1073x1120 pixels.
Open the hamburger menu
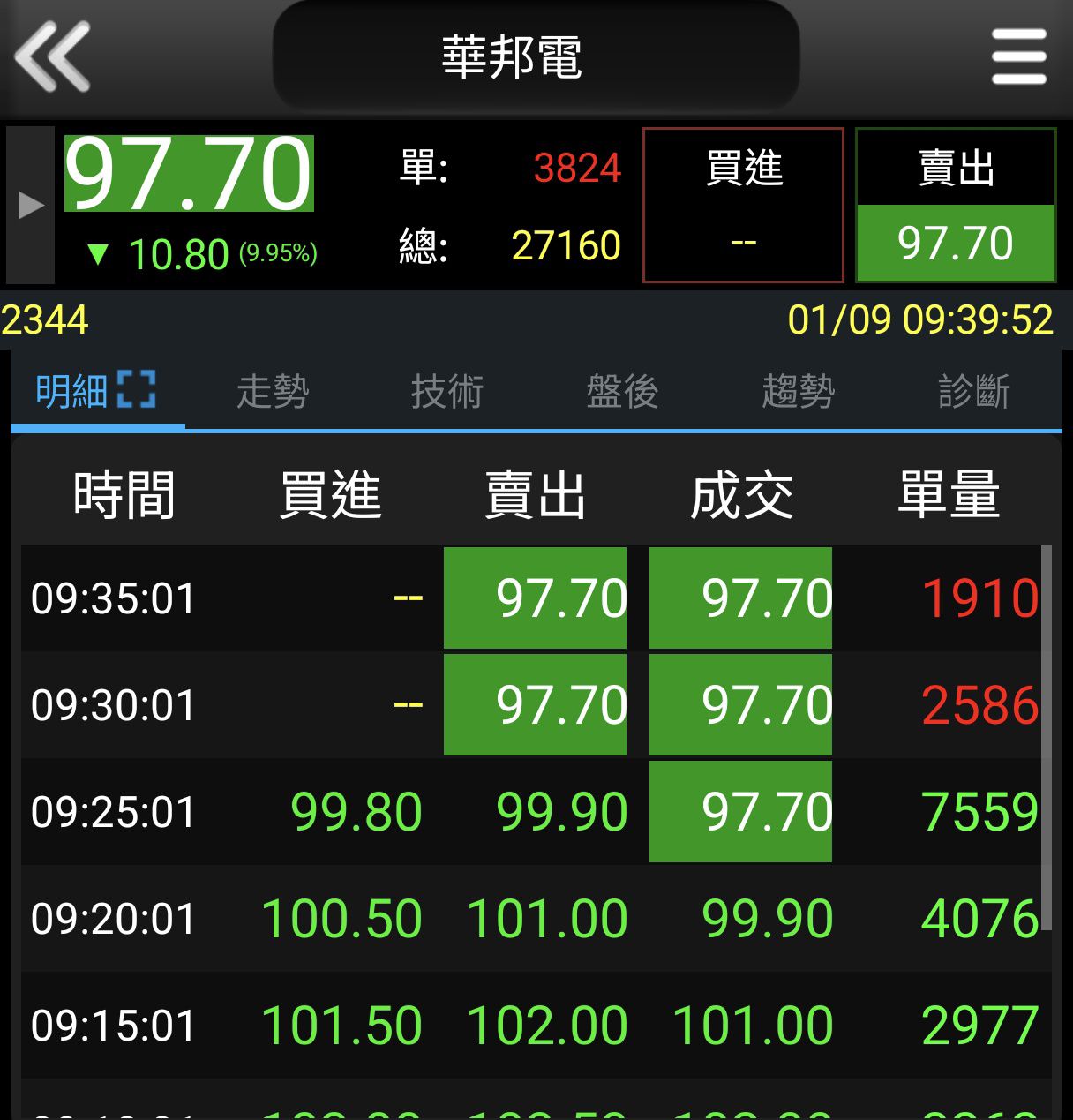pos(1019,57)
